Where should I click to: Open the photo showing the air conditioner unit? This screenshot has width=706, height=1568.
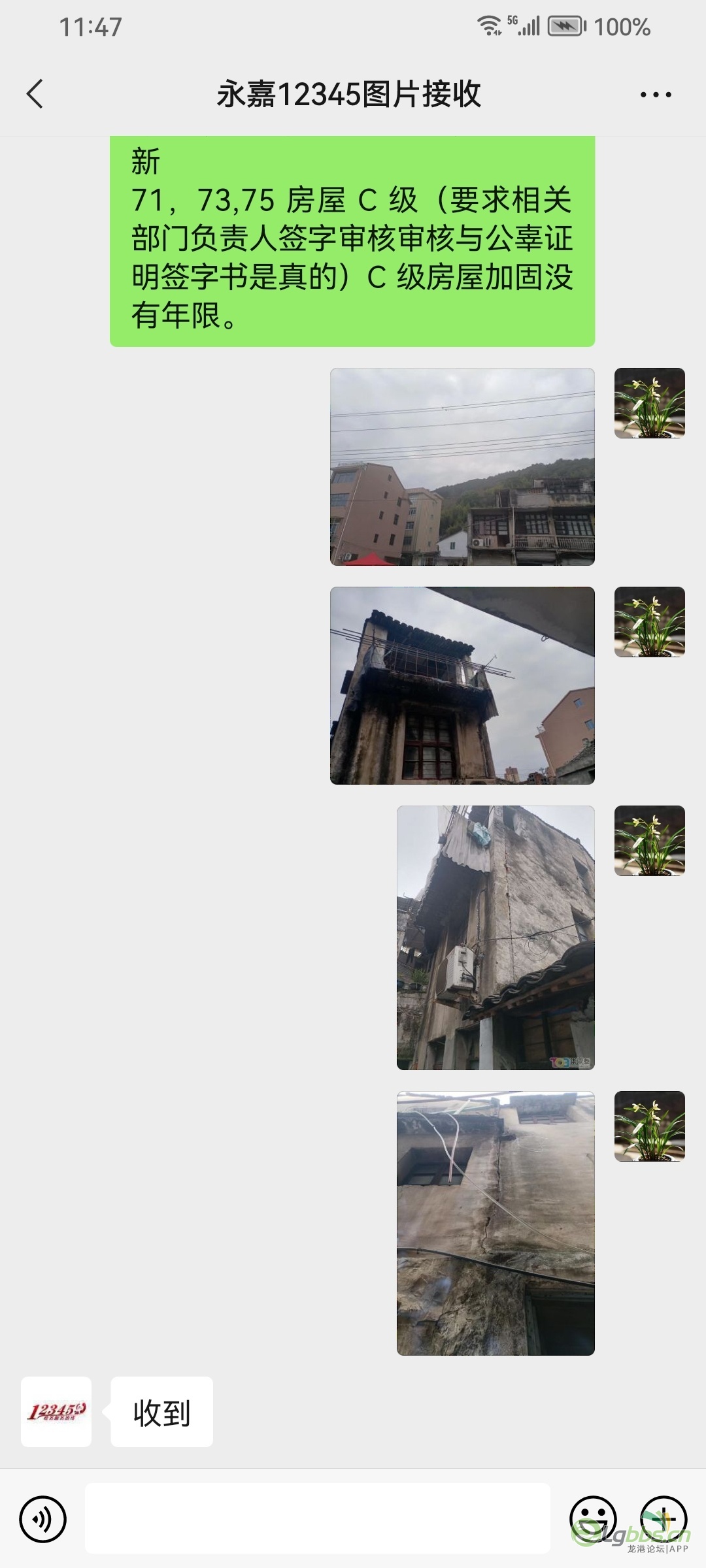coord(496,938)
